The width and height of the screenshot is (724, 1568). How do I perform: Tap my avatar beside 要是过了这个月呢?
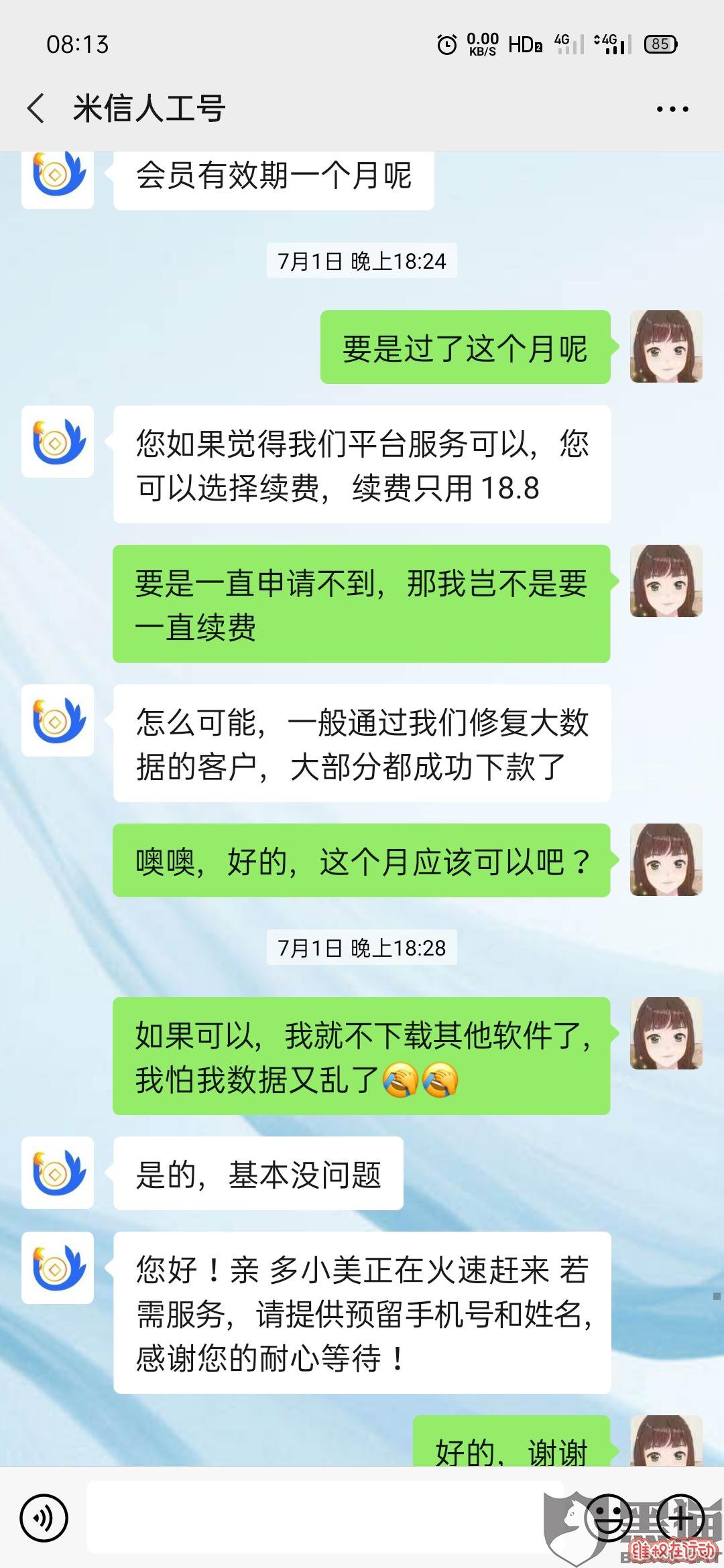click(666, 346)
